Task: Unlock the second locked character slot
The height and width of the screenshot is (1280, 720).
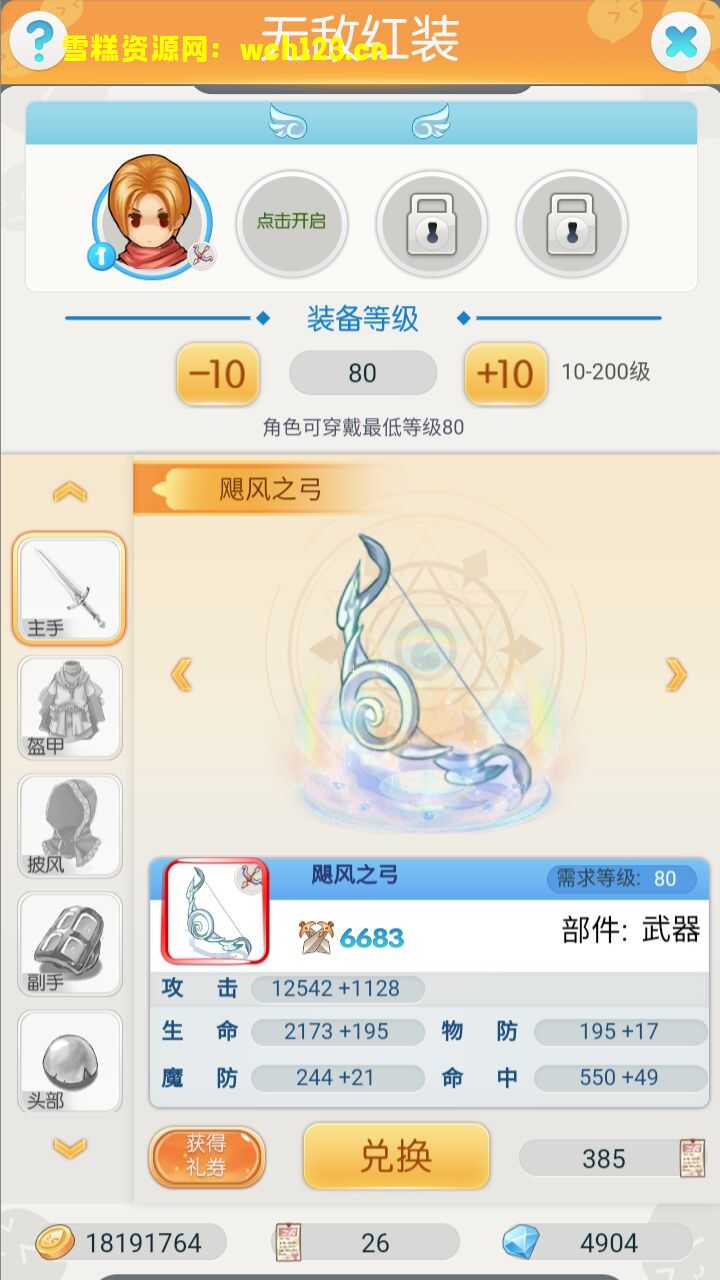Action: pos(431,223)
